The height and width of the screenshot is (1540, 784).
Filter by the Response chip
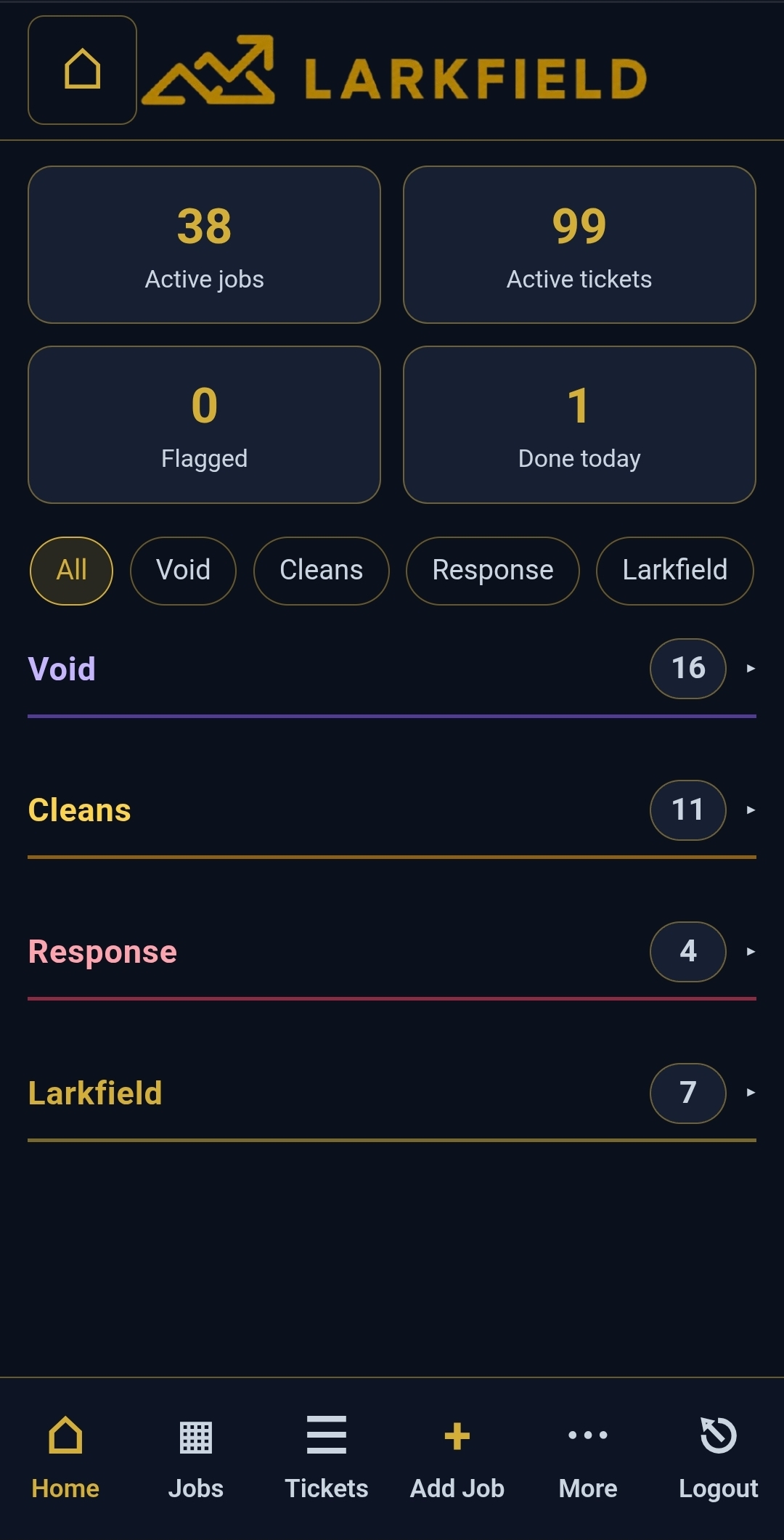[492, 571]
